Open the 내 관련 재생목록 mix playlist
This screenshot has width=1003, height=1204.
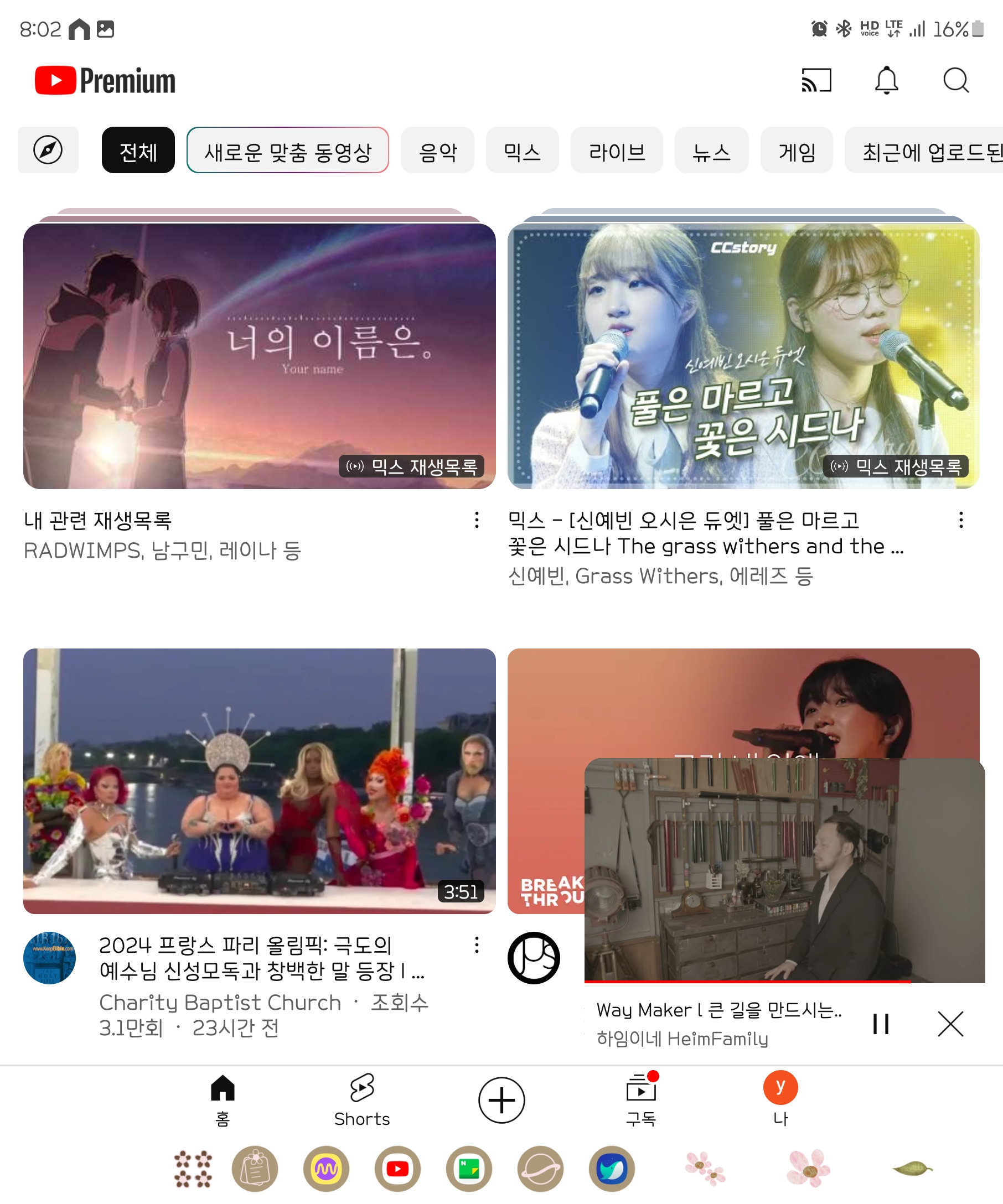259,356
